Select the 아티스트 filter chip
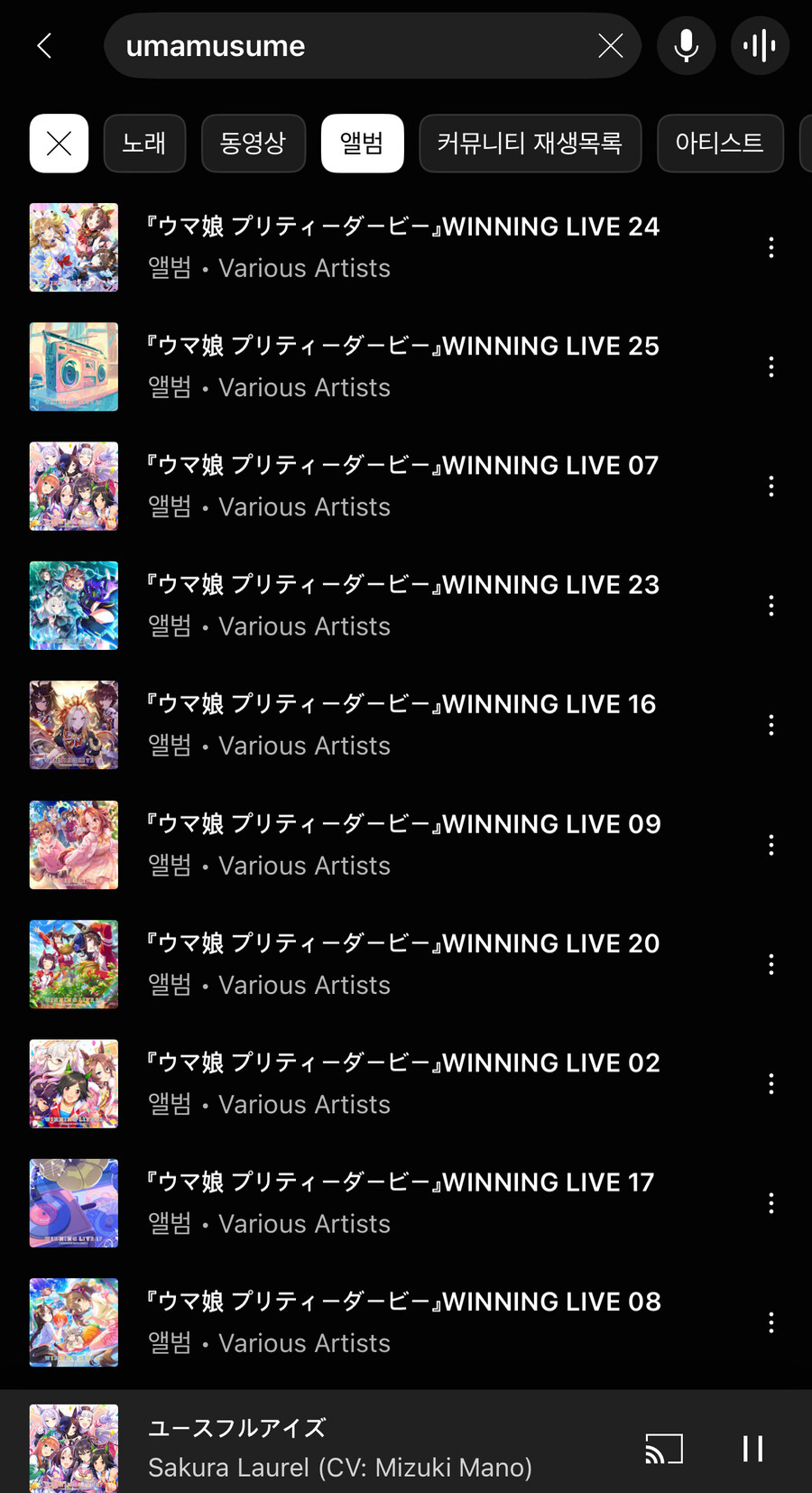The height and width of the screenshot is (1493, 812). (719, 144)
